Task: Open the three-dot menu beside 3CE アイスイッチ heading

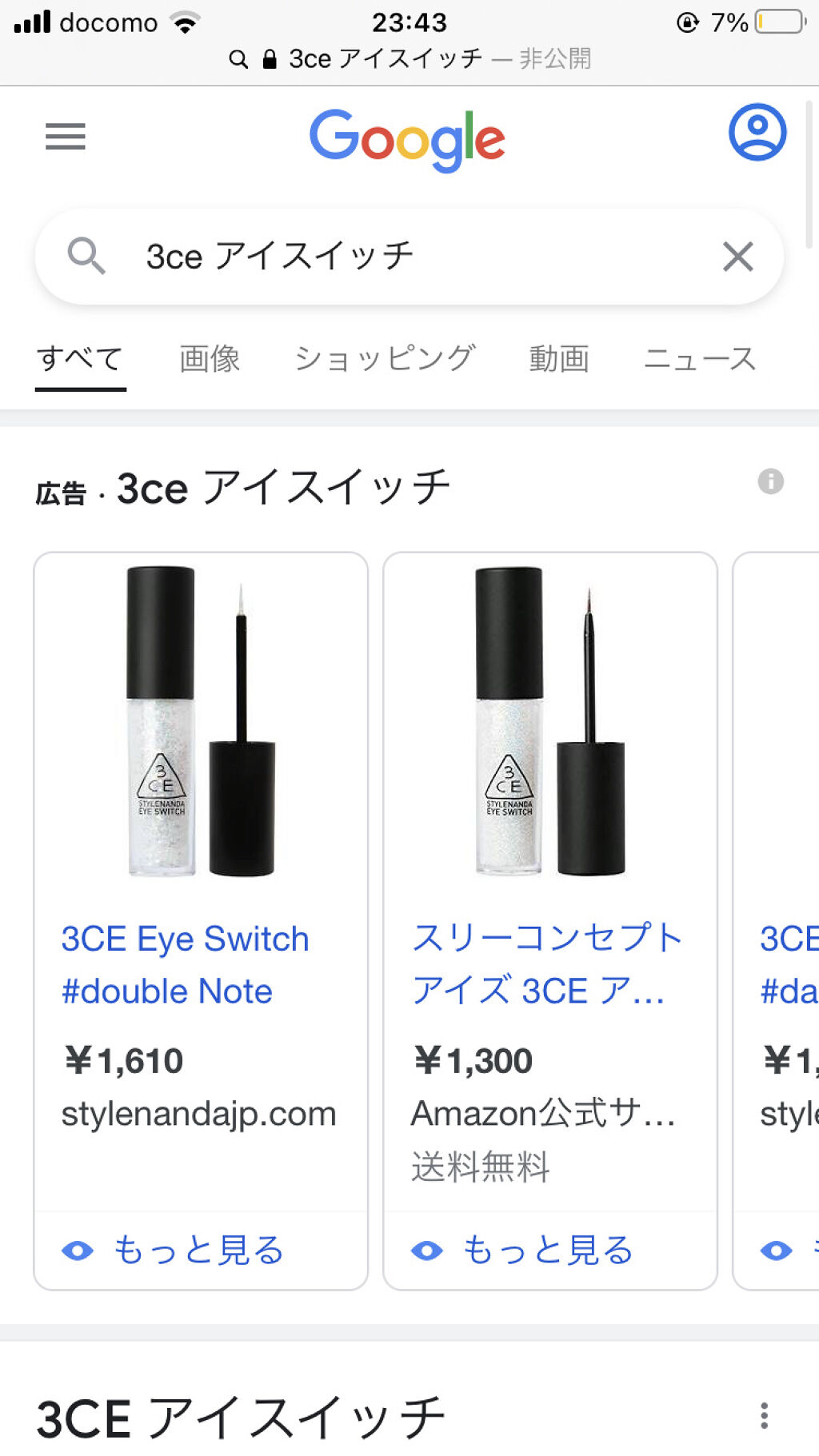Action: click(765, 1413)
